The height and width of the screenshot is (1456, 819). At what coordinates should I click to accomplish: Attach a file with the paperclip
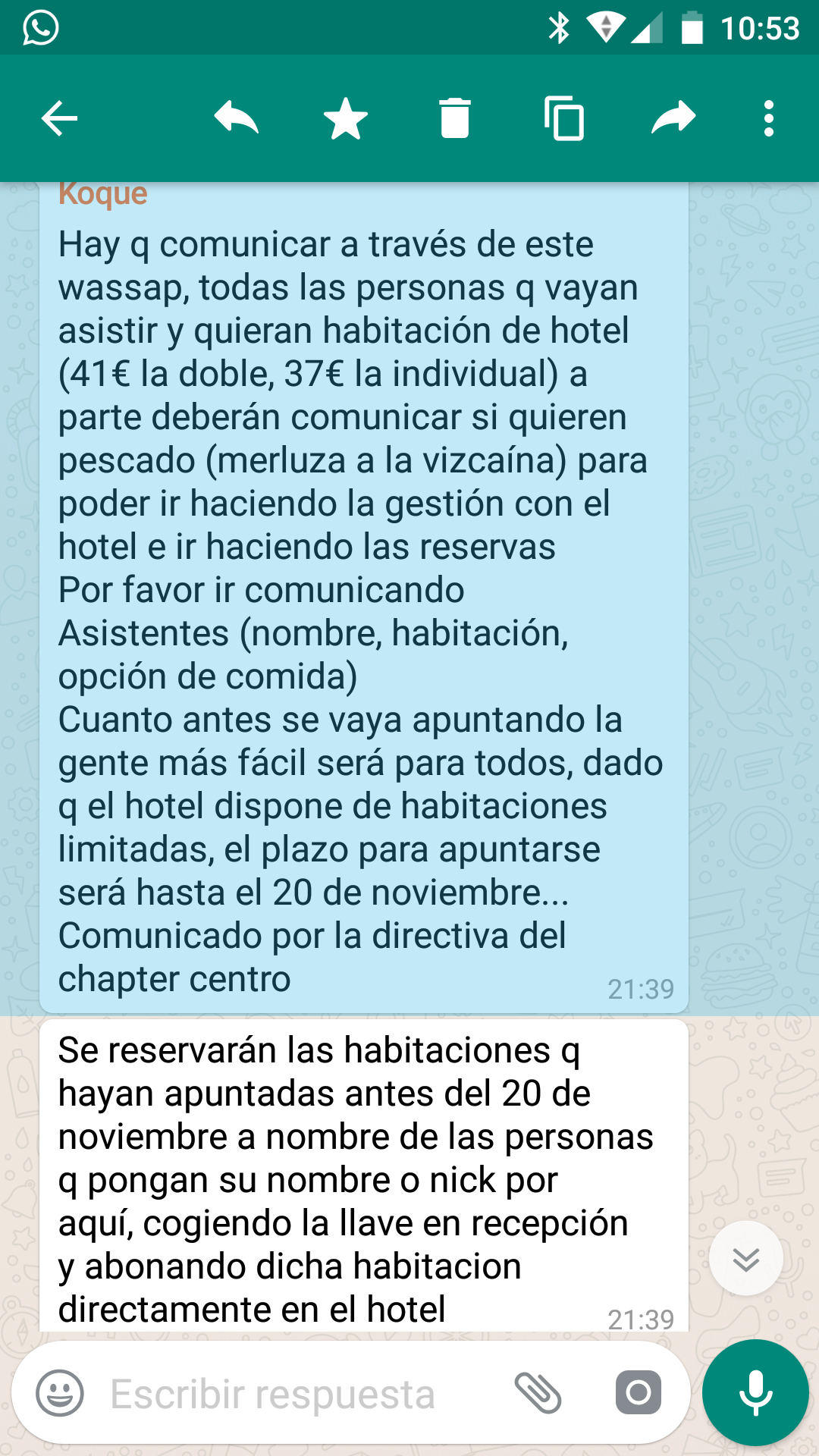(538, 1393)
